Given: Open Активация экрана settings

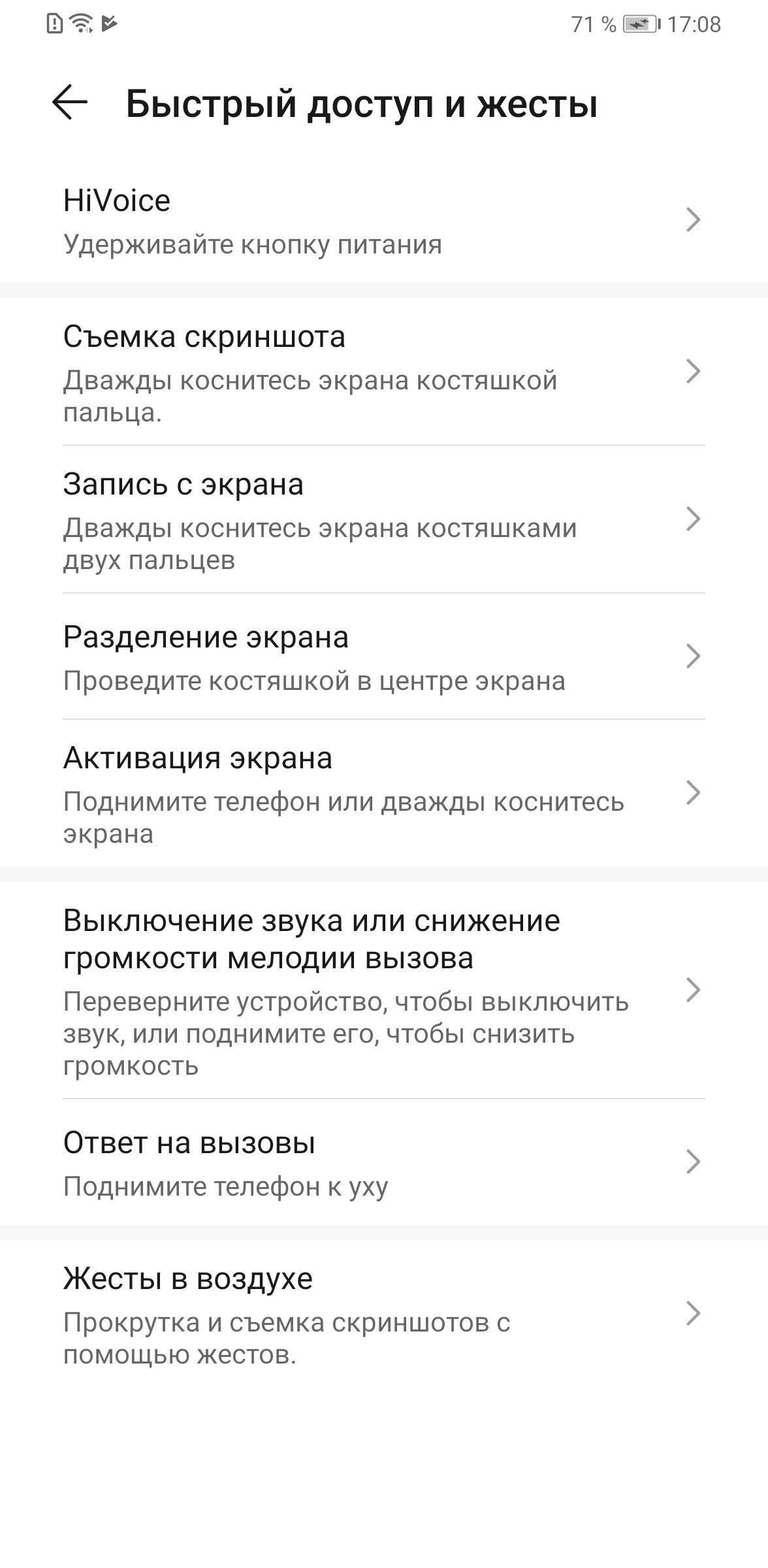Looking at the screenshot, I should pyautogui.click(x=384, y=793).
